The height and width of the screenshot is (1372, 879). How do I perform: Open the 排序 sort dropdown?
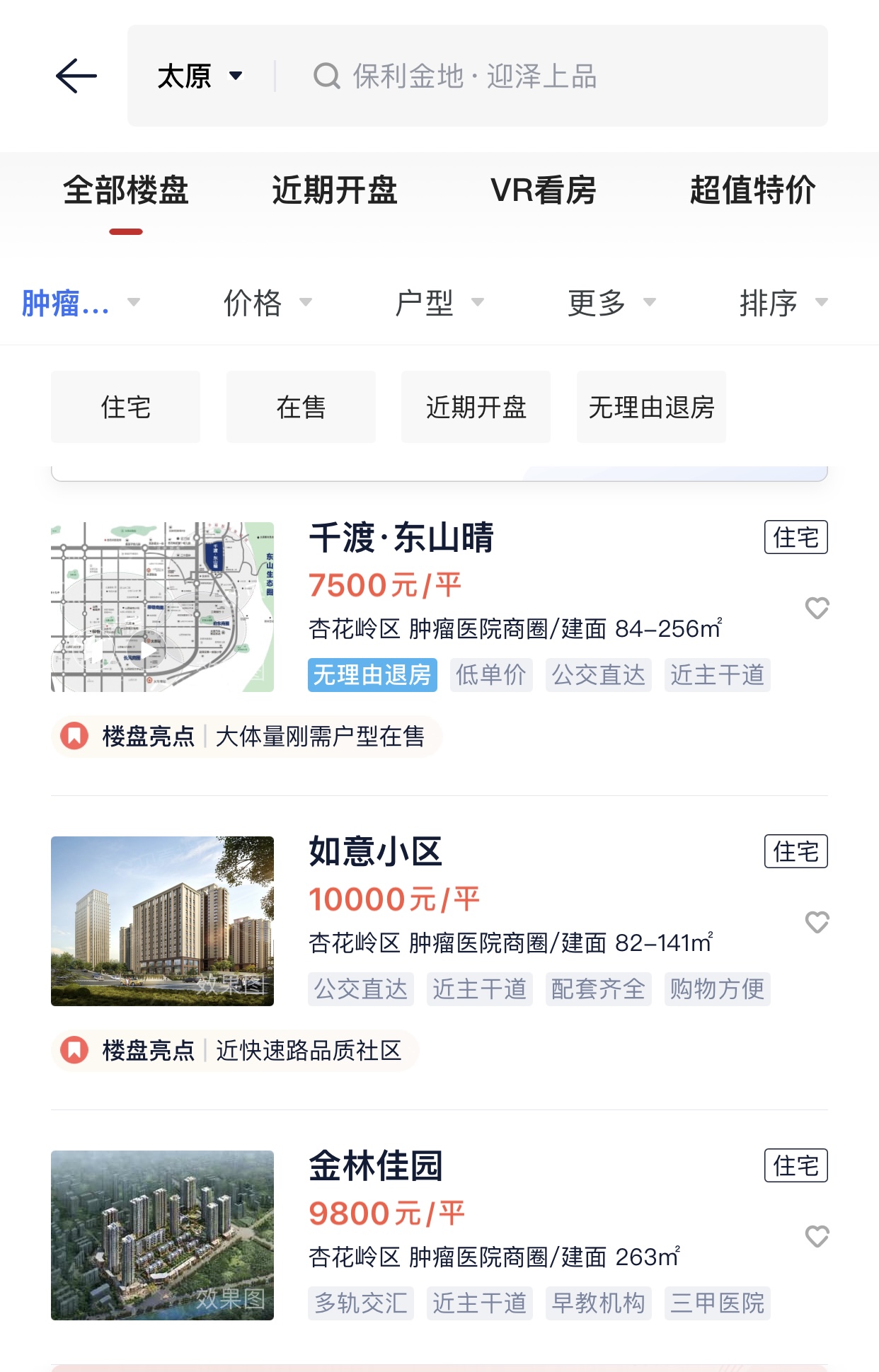pos(783,303)
